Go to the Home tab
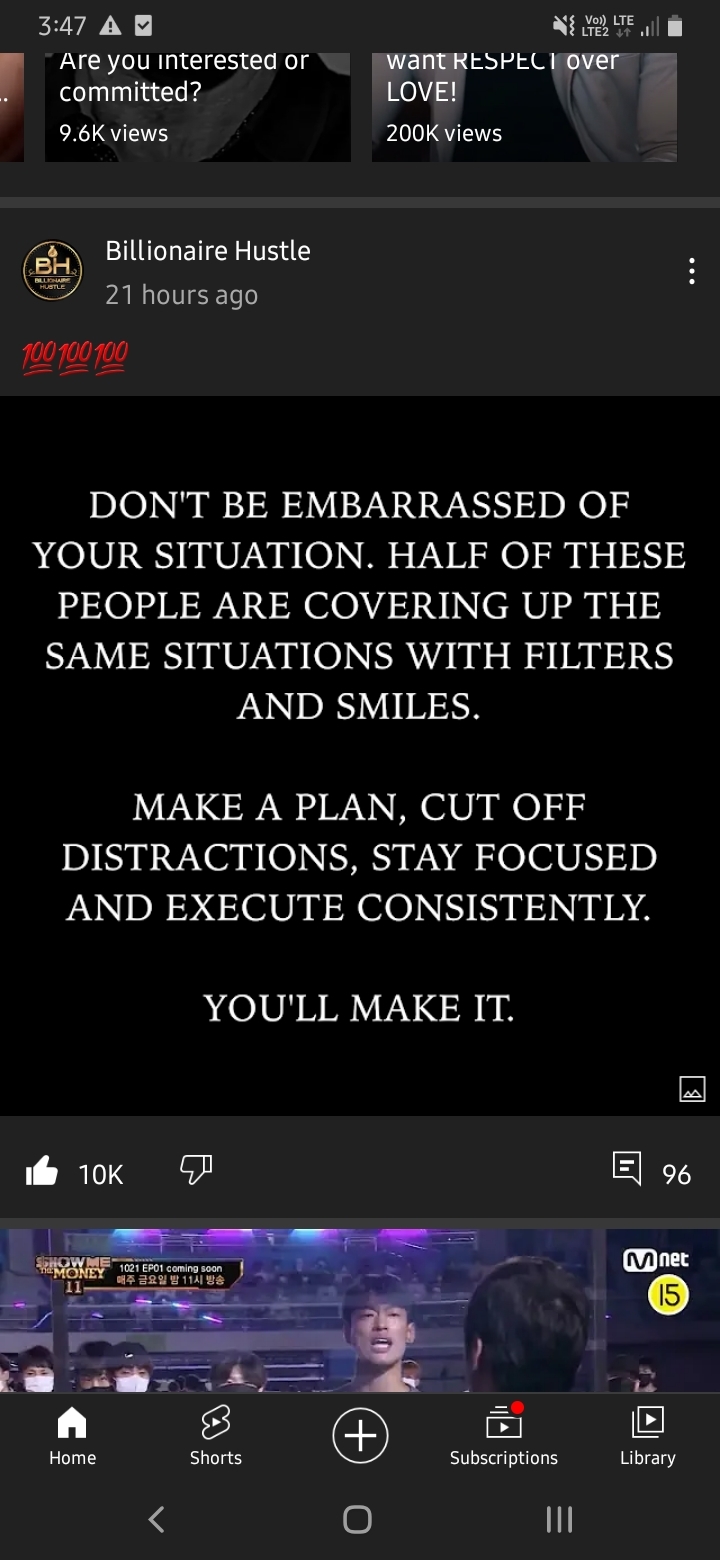 [x=72, y=1437]
